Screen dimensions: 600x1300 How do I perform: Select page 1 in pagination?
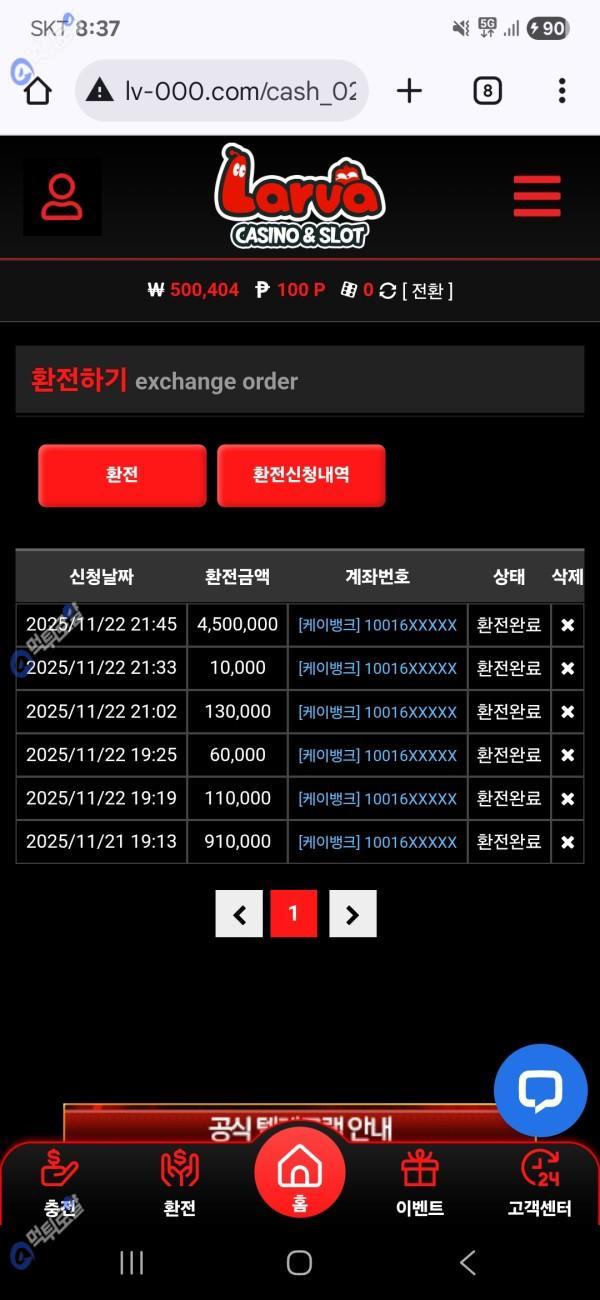pyautogui.click(x=293, y=913)
